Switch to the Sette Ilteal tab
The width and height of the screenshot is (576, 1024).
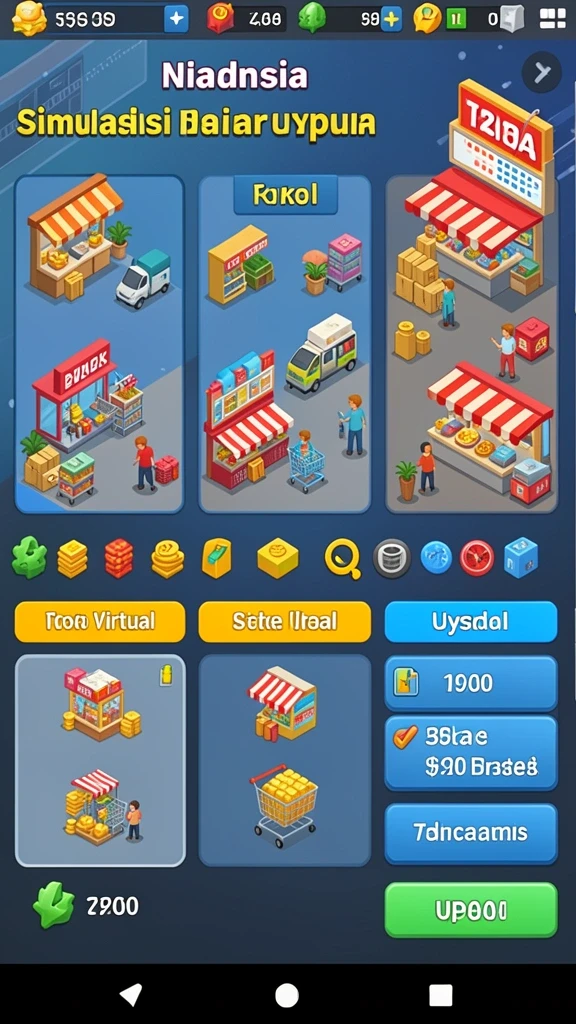(x=285, y=621)
